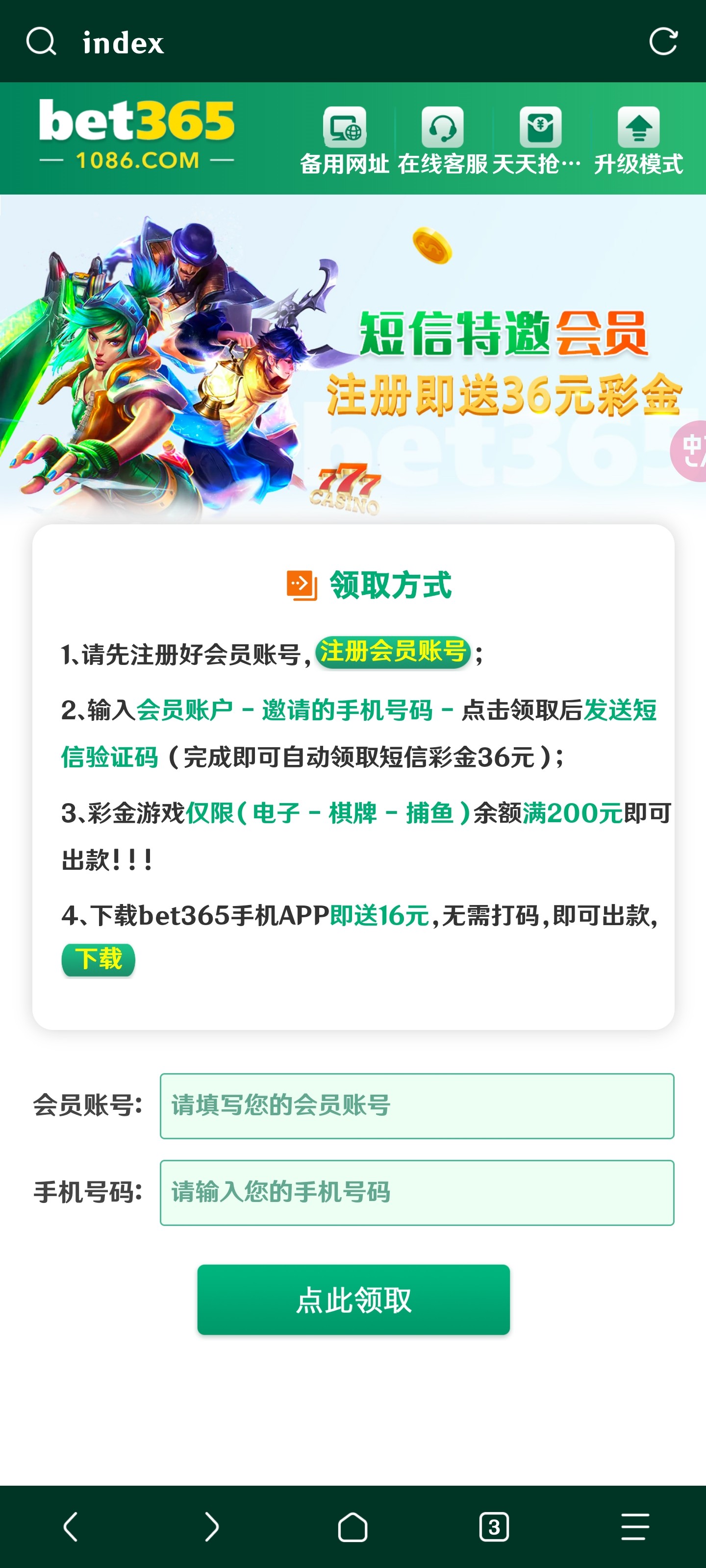Focus the 手机号码 phone number field

coord(417,1193)
